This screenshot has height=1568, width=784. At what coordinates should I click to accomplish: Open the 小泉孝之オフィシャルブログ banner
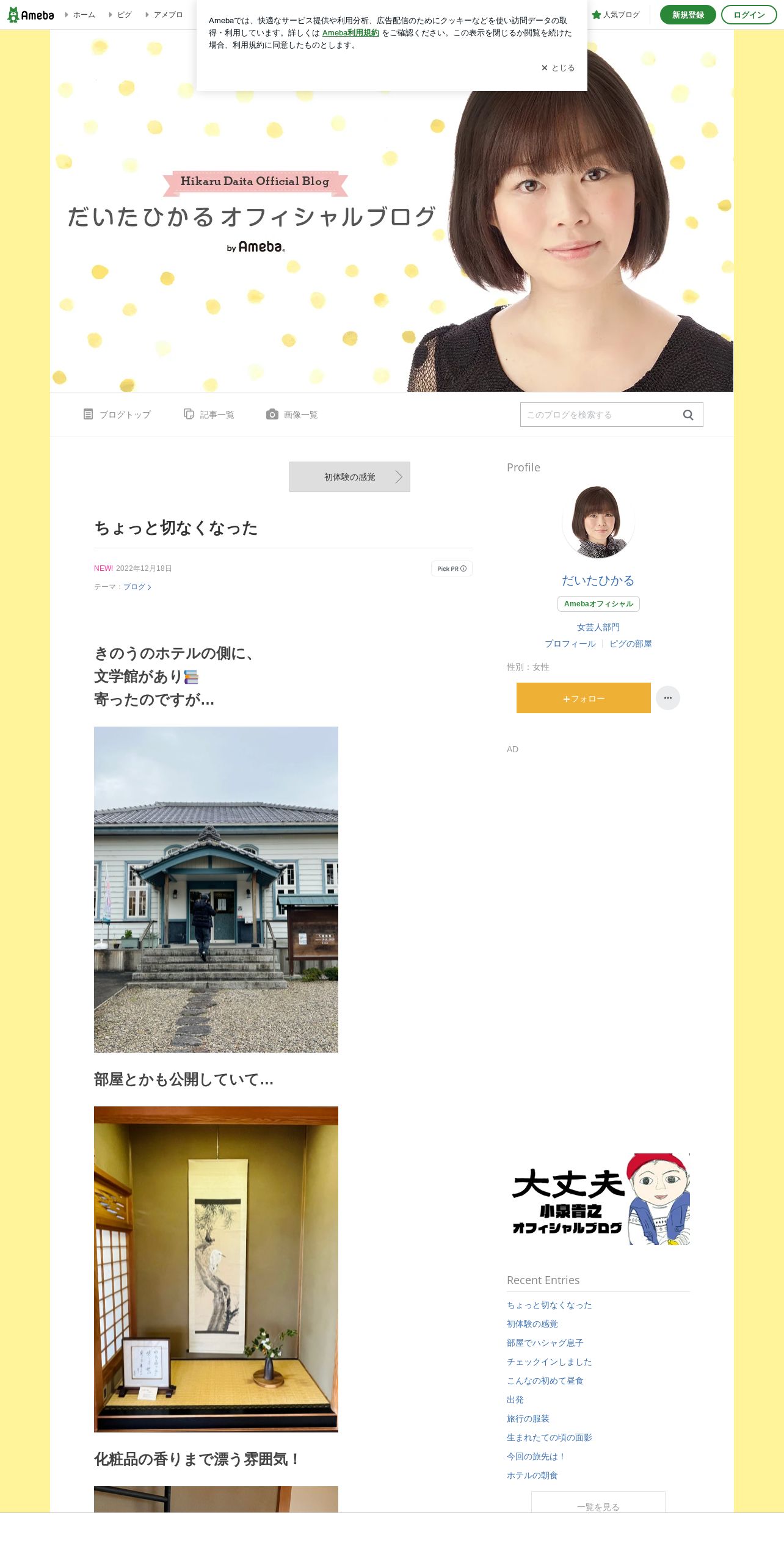[x=598, y=1199]
